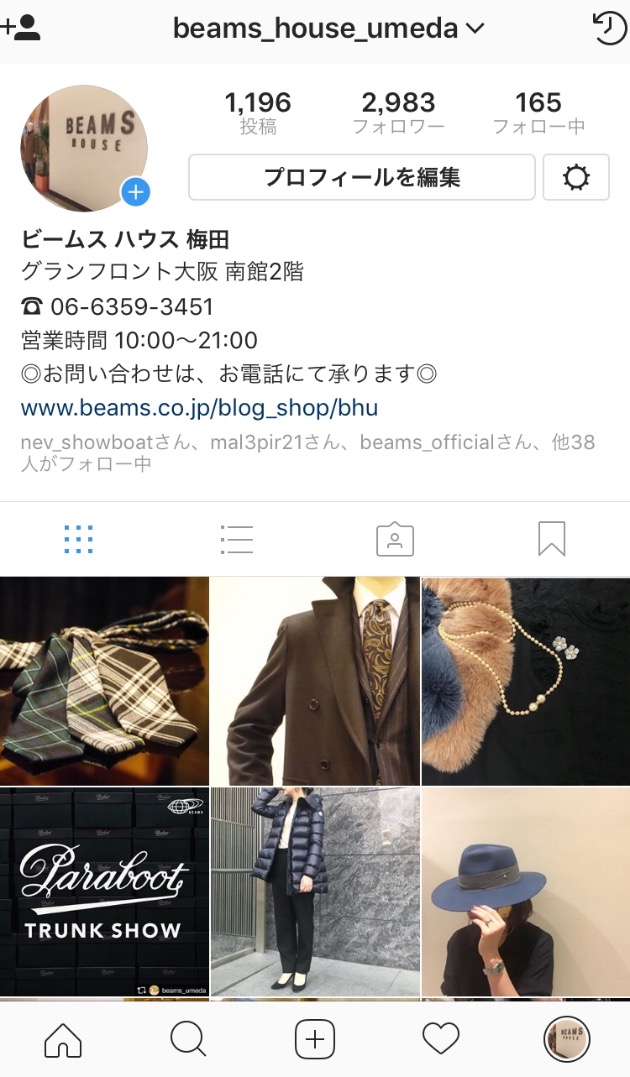Show the tagged photos tab

395,539
